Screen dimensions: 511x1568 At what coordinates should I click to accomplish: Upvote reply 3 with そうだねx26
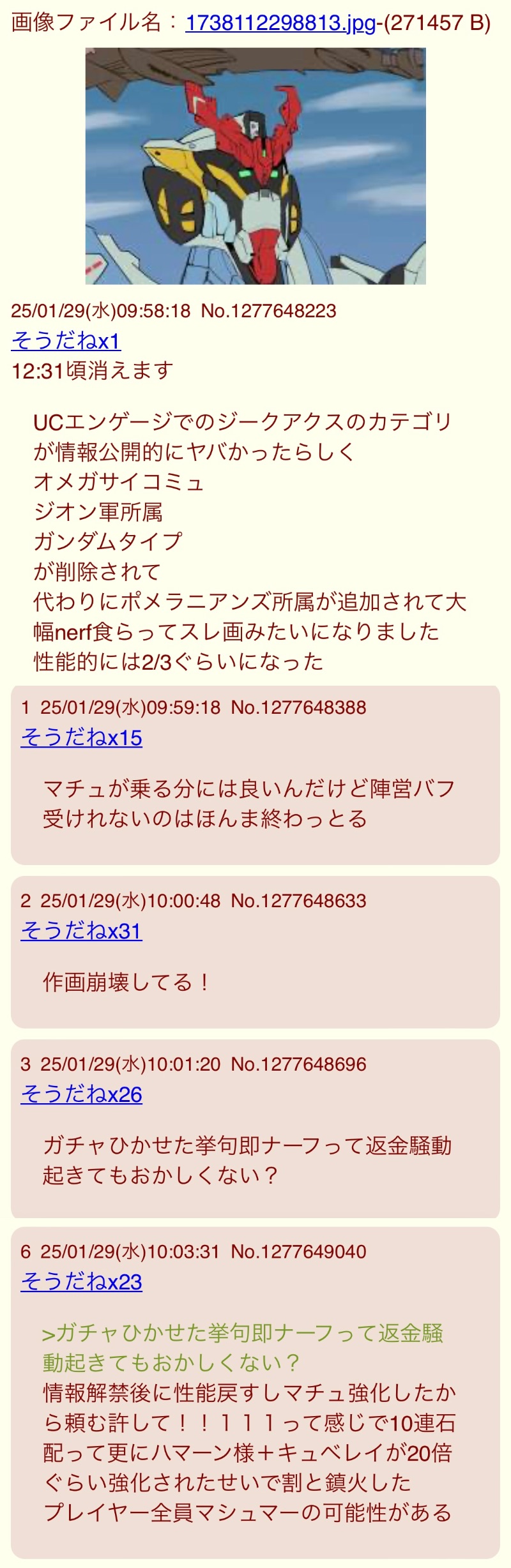(x=81, y=1094)
